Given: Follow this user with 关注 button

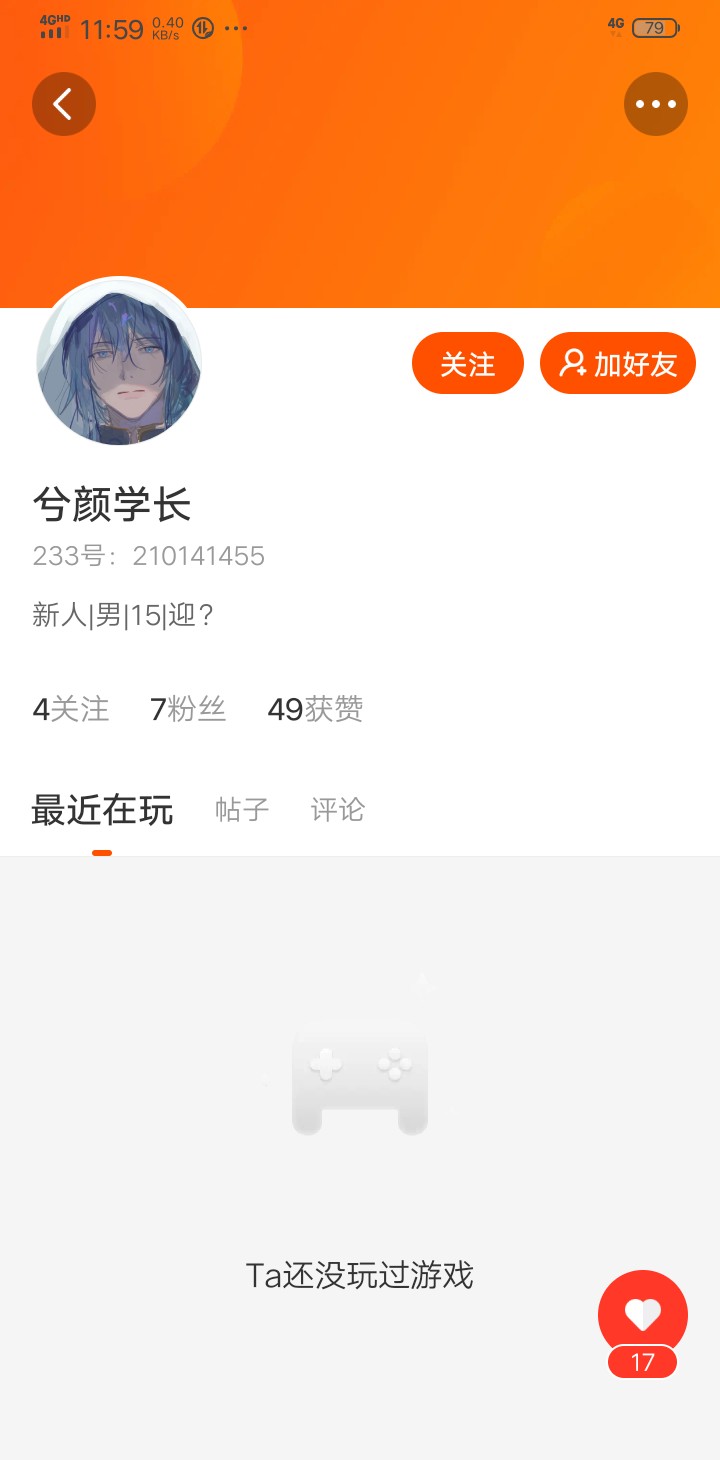Looking at the screenshot, I should tap(468, 363).
